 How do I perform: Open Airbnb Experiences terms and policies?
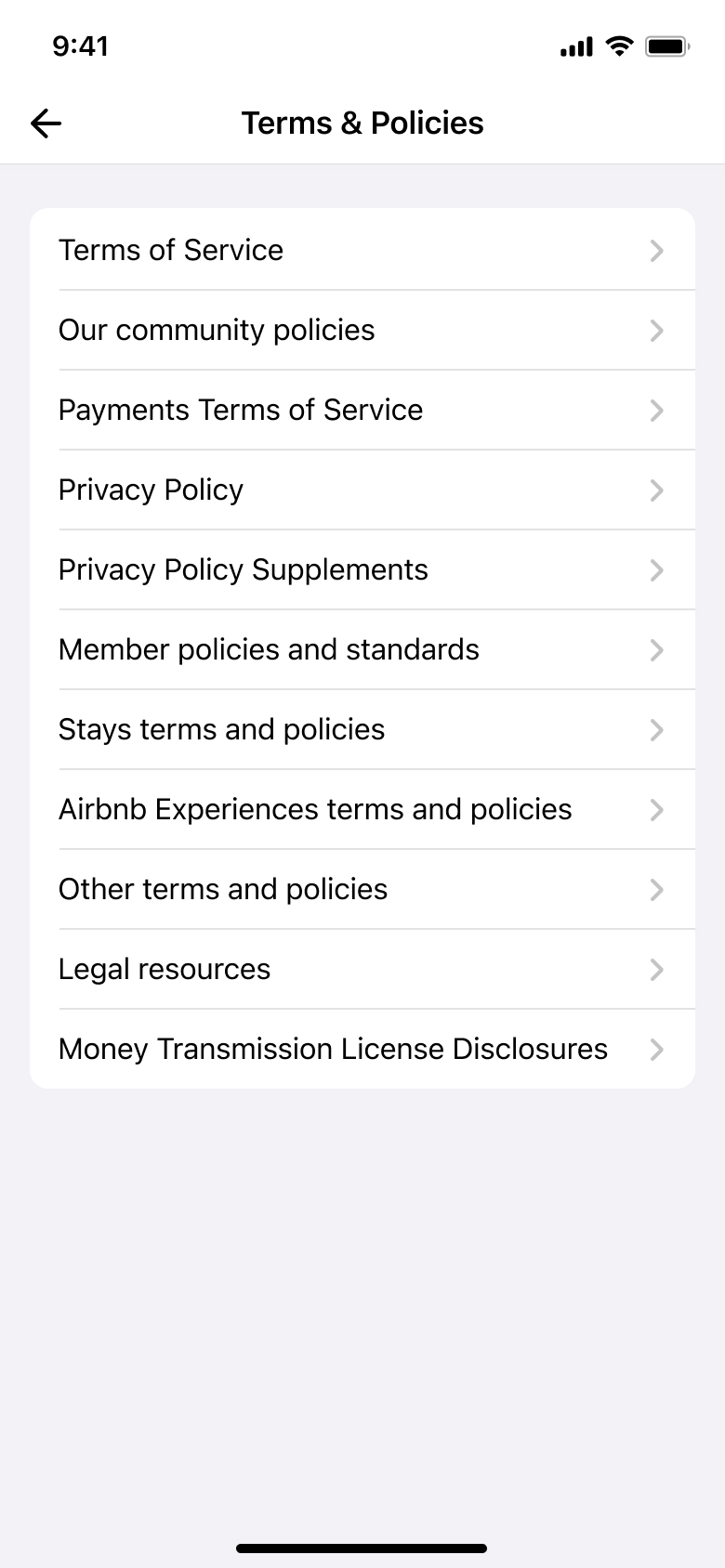click(x=315, y=809)
